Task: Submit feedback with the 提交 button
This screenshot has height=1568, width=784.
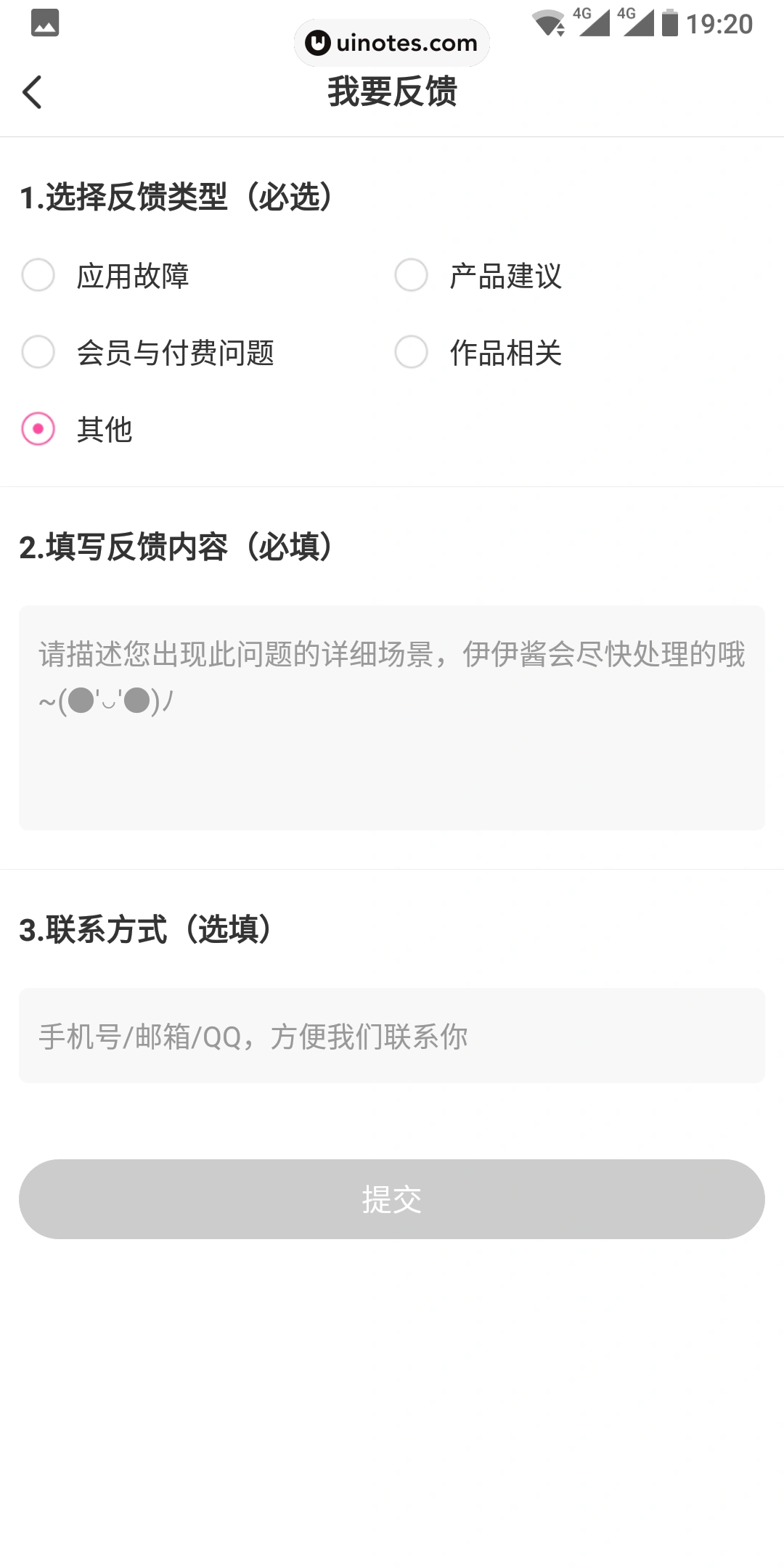Action: pos(392,1199)
